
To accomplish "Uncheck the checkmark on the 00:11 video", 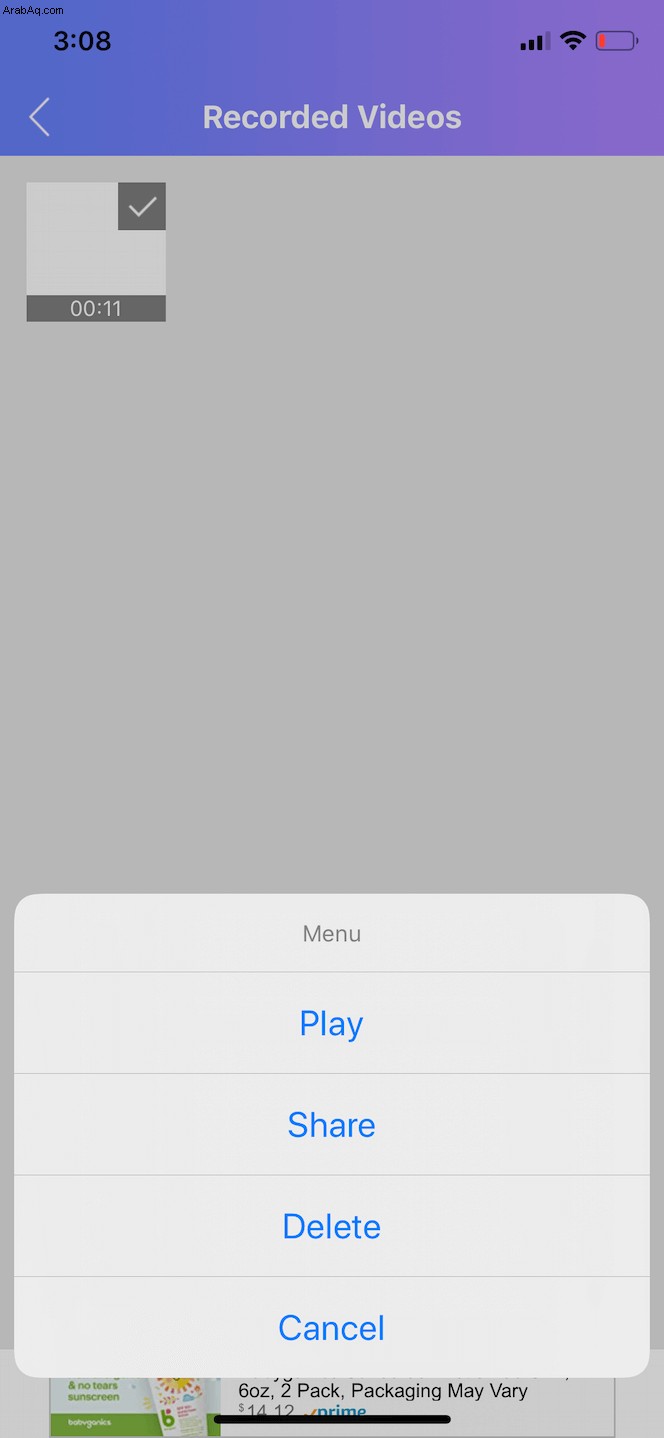I will tap(142, 206).
